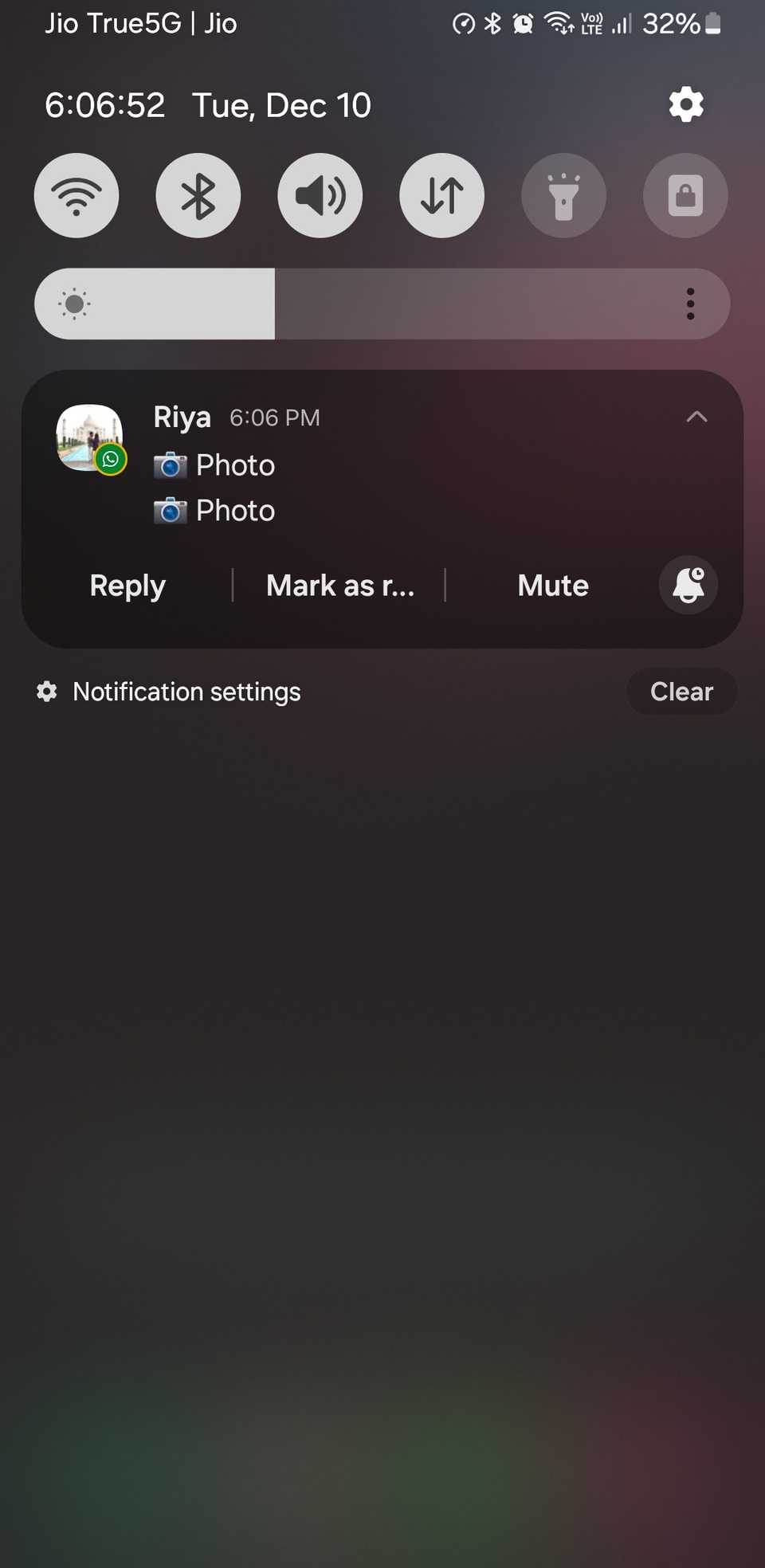Mute Riya's chat notifications
The width and height of the screenshot is (765, 1568).
[x=553, y=586]
